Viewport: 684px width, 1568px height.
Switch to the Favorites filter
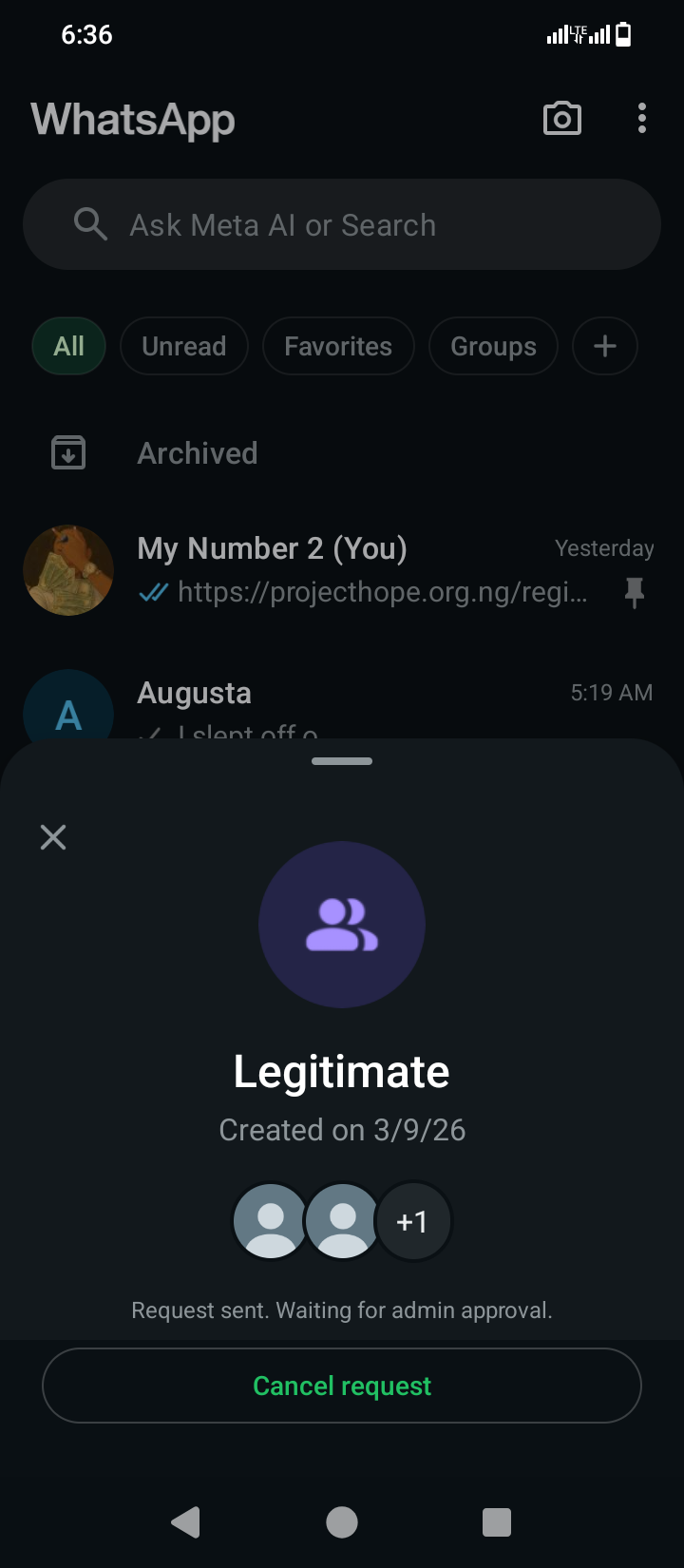click(337, 346)
